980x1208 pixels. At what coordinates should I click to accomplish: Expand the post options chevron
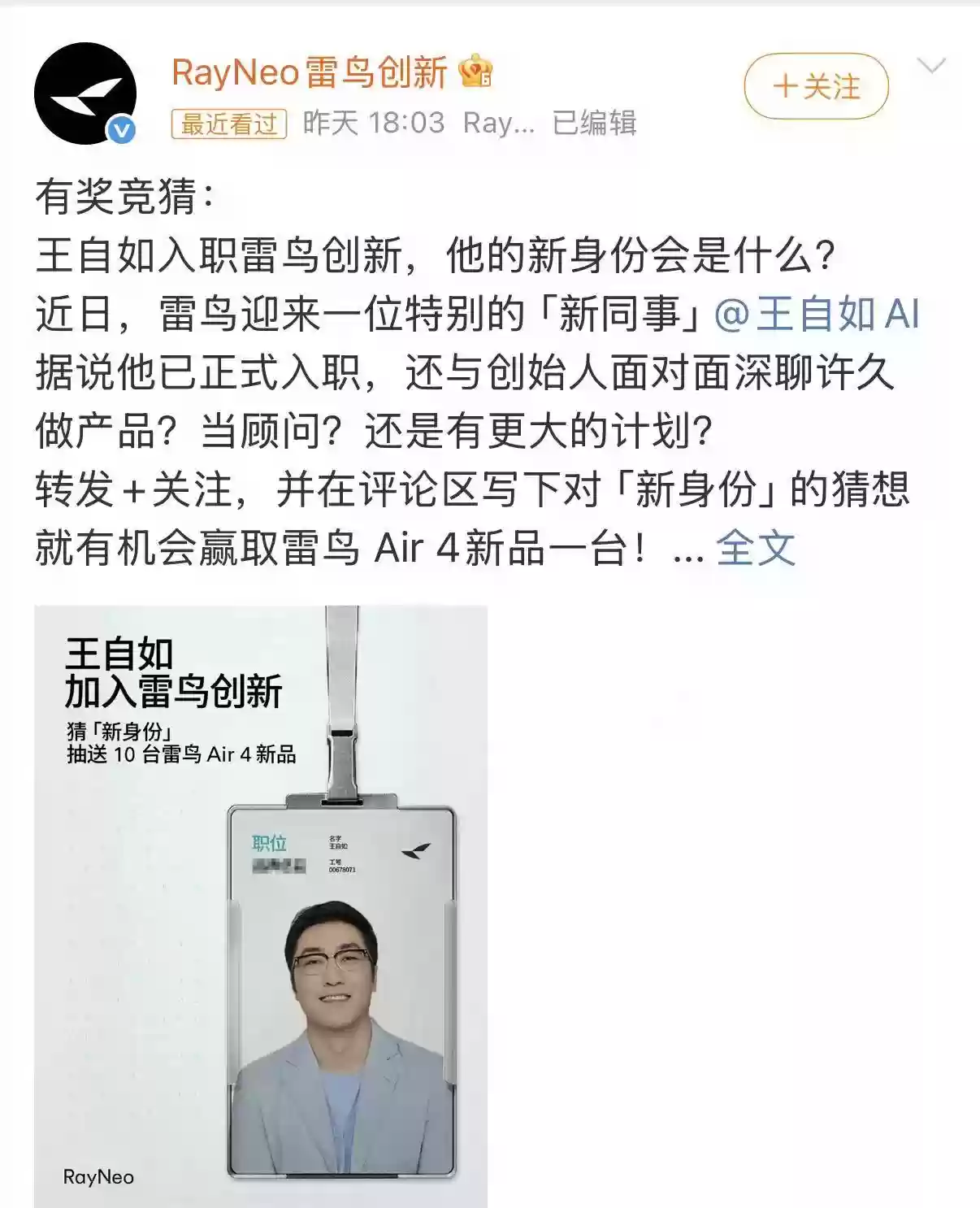click(931, 65)
